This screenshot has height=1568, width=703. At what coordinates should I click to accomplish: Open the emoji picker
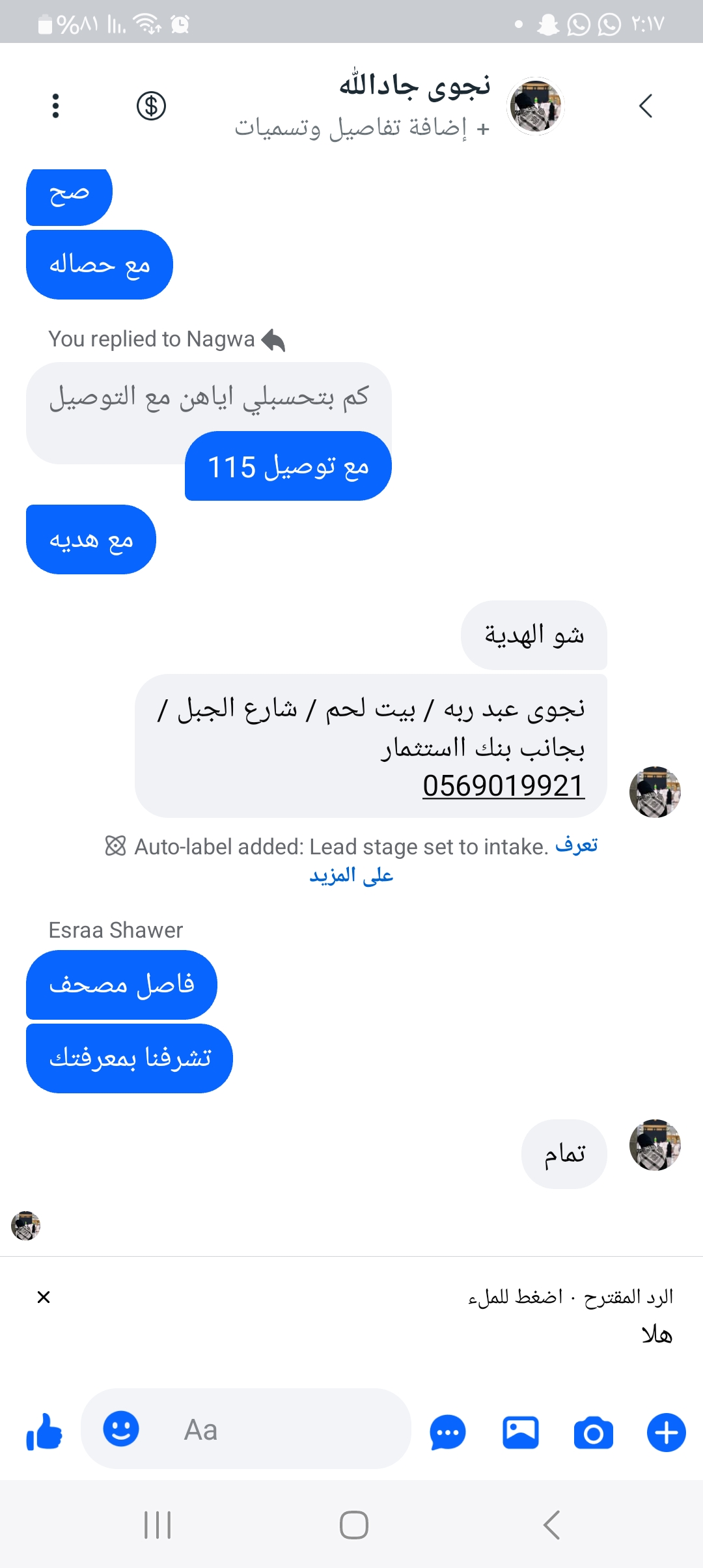pos(121,1429)
